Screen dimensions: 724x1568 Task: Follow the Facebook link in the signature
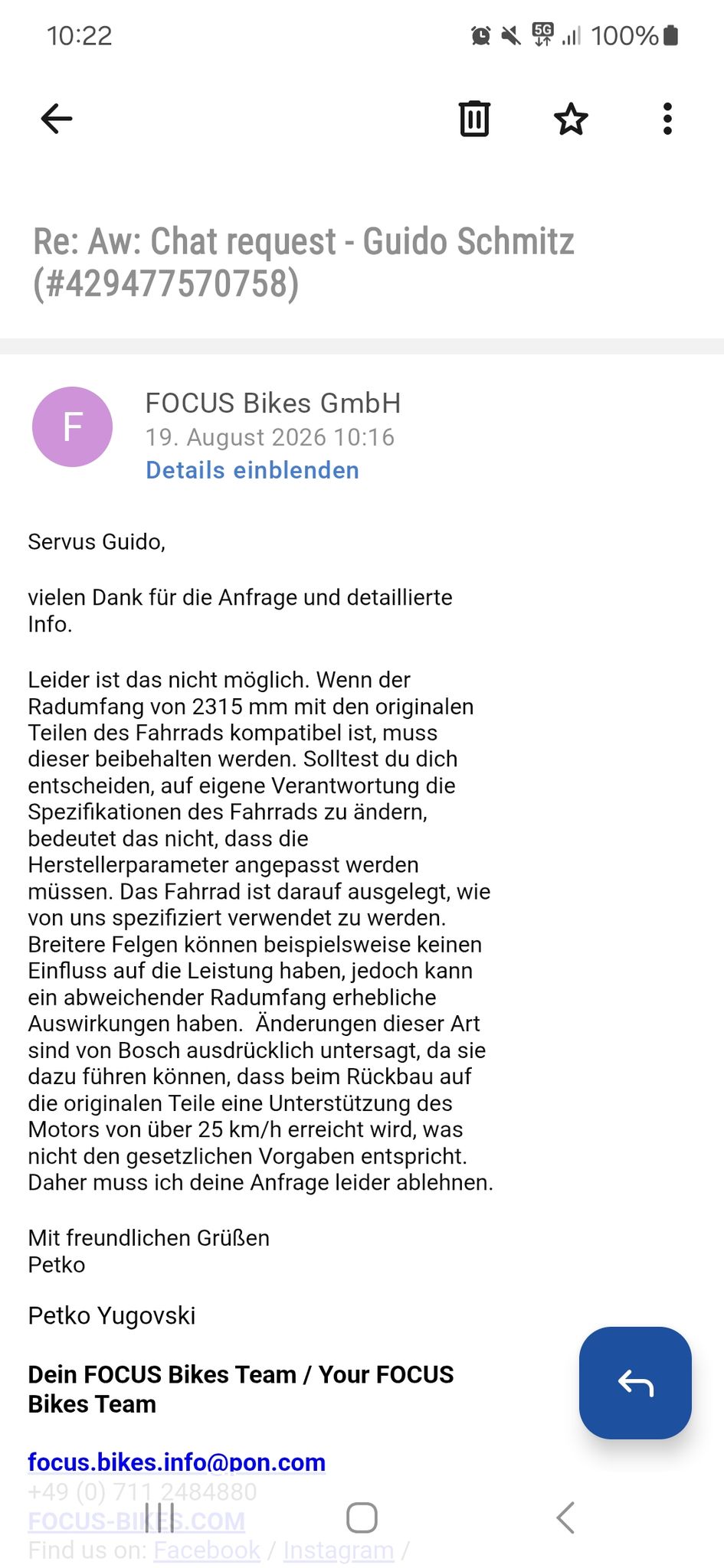207,1550
